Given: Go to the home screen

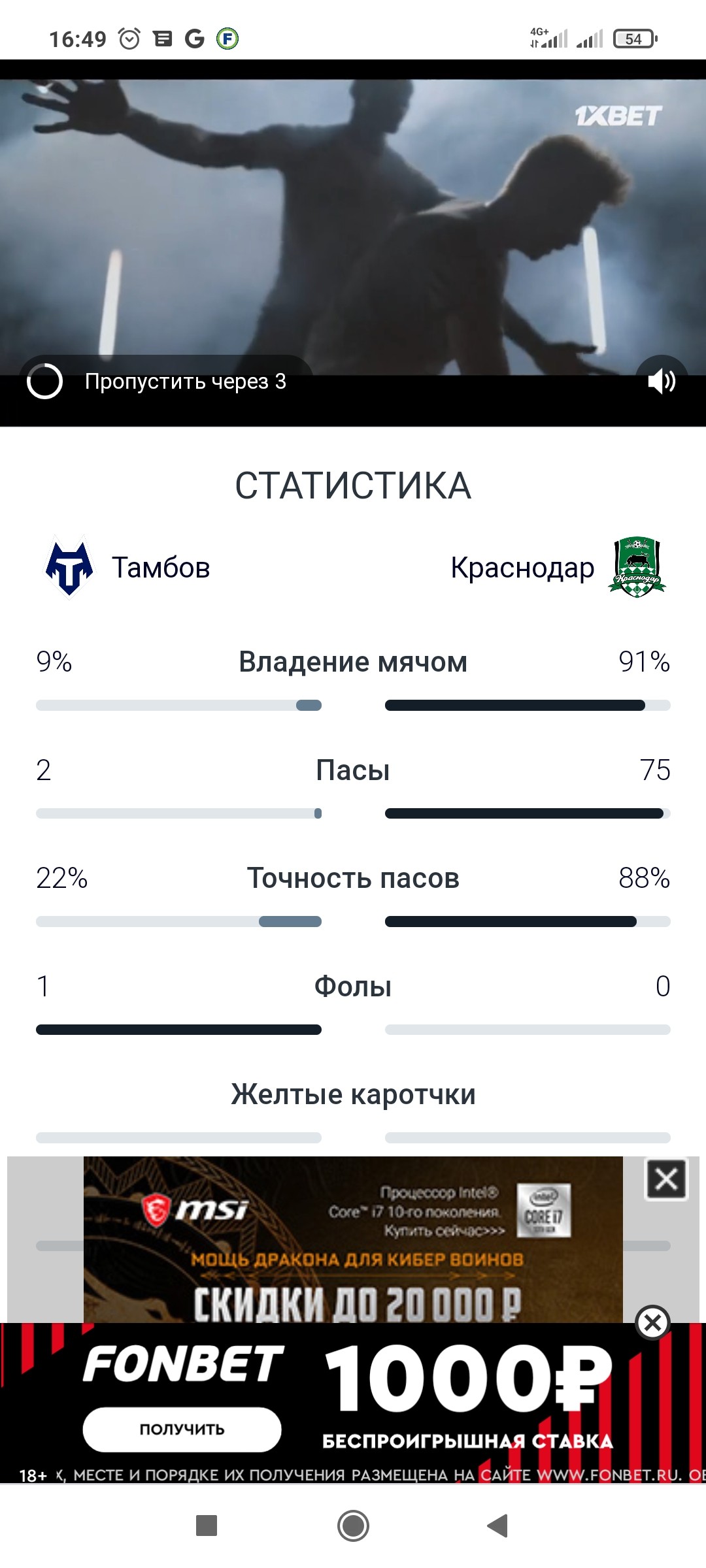Looking at the screenshot, I should pos(353,1526).
